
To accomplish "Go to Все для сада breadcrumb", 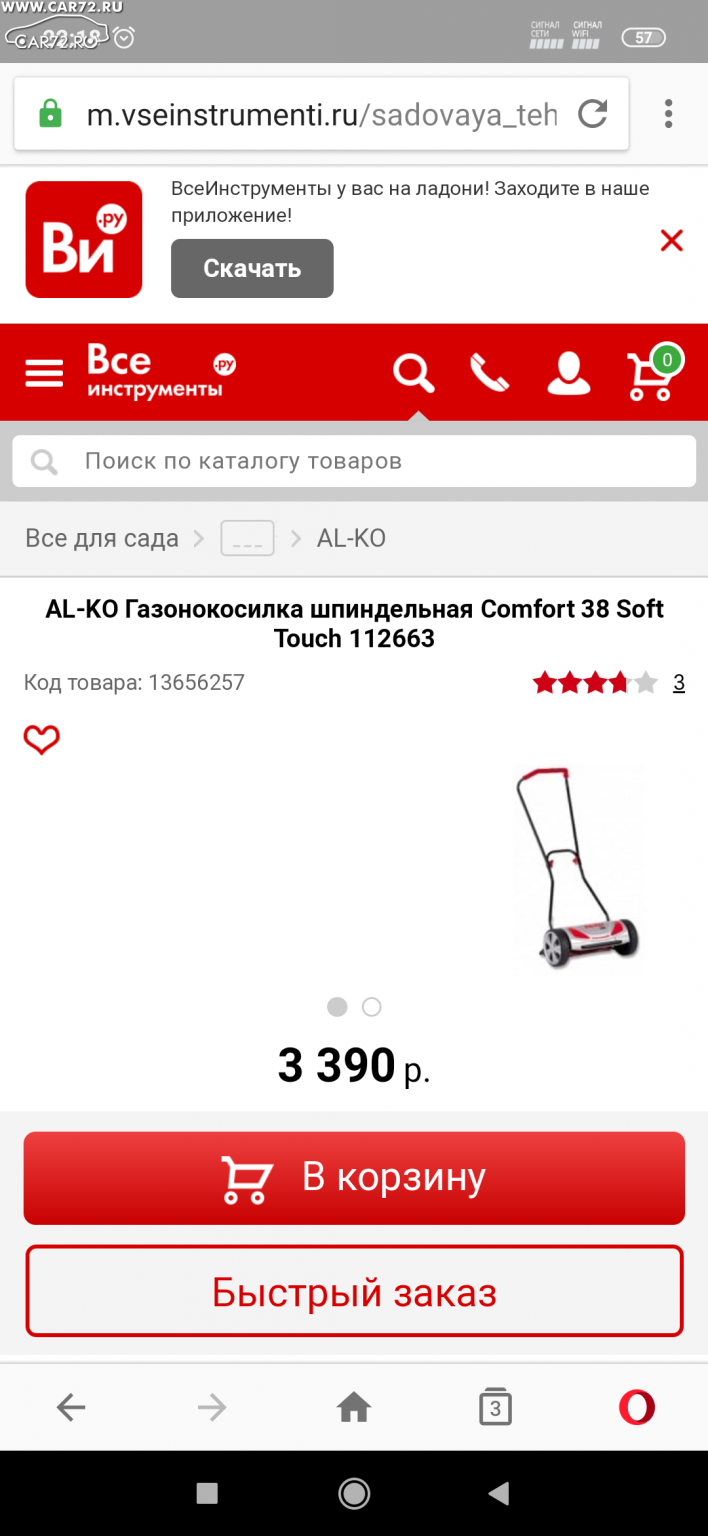I will coord(102,538).
